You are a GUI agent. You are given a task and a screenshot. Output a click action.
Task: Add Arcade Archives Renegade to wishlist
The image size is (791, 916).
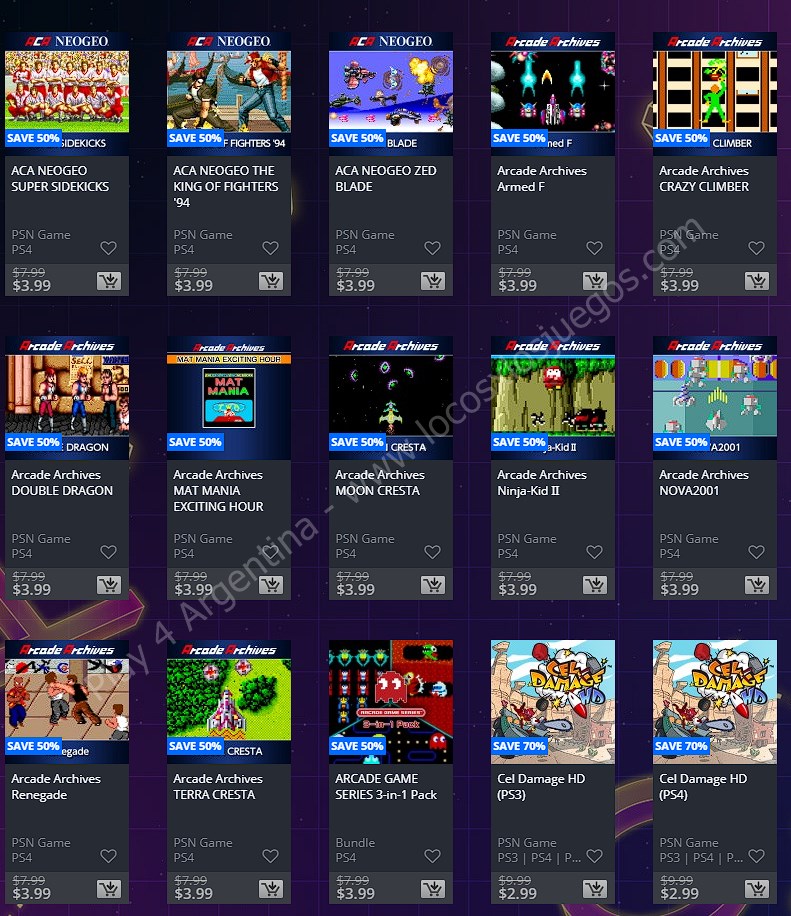pos(108,856)
